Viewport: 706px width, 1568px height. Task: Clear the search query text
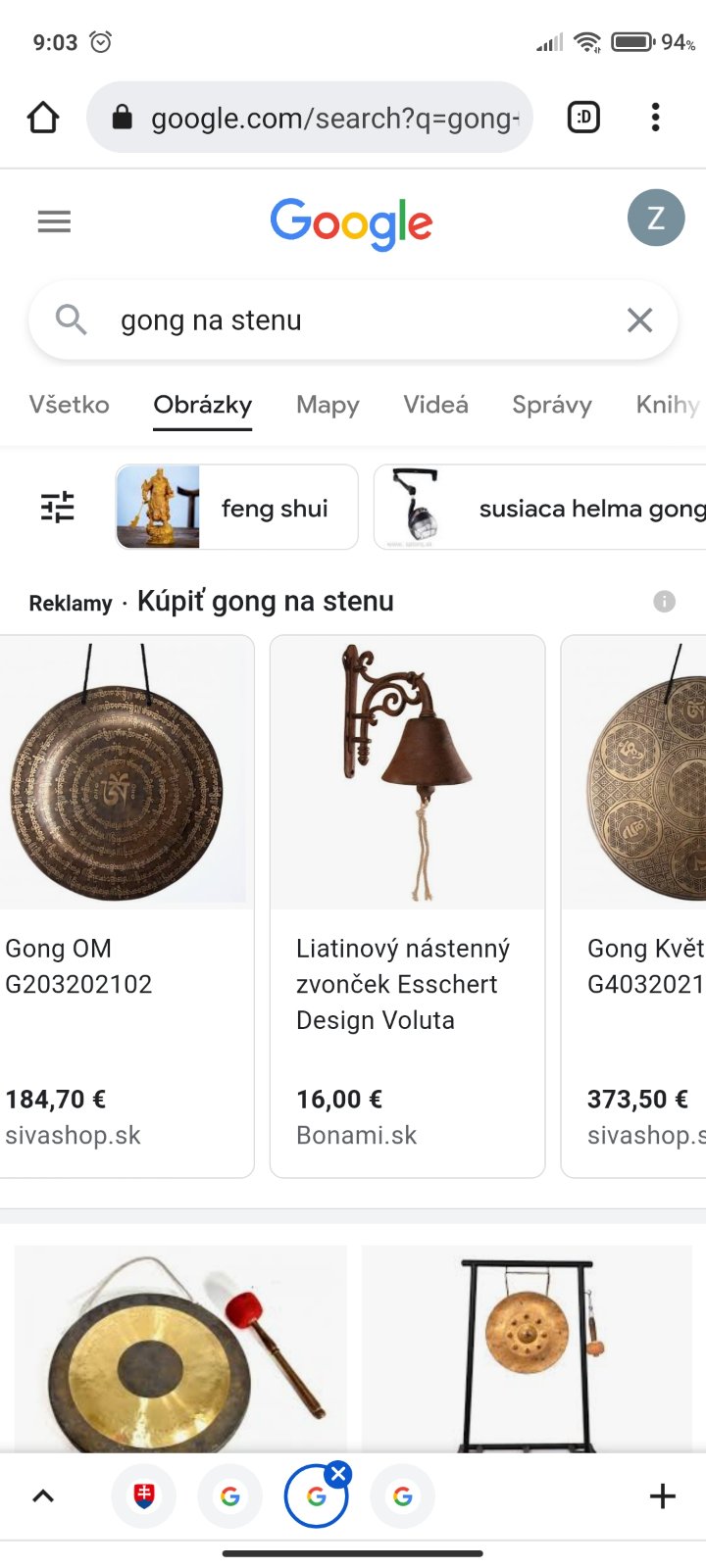tap(639, 319)
